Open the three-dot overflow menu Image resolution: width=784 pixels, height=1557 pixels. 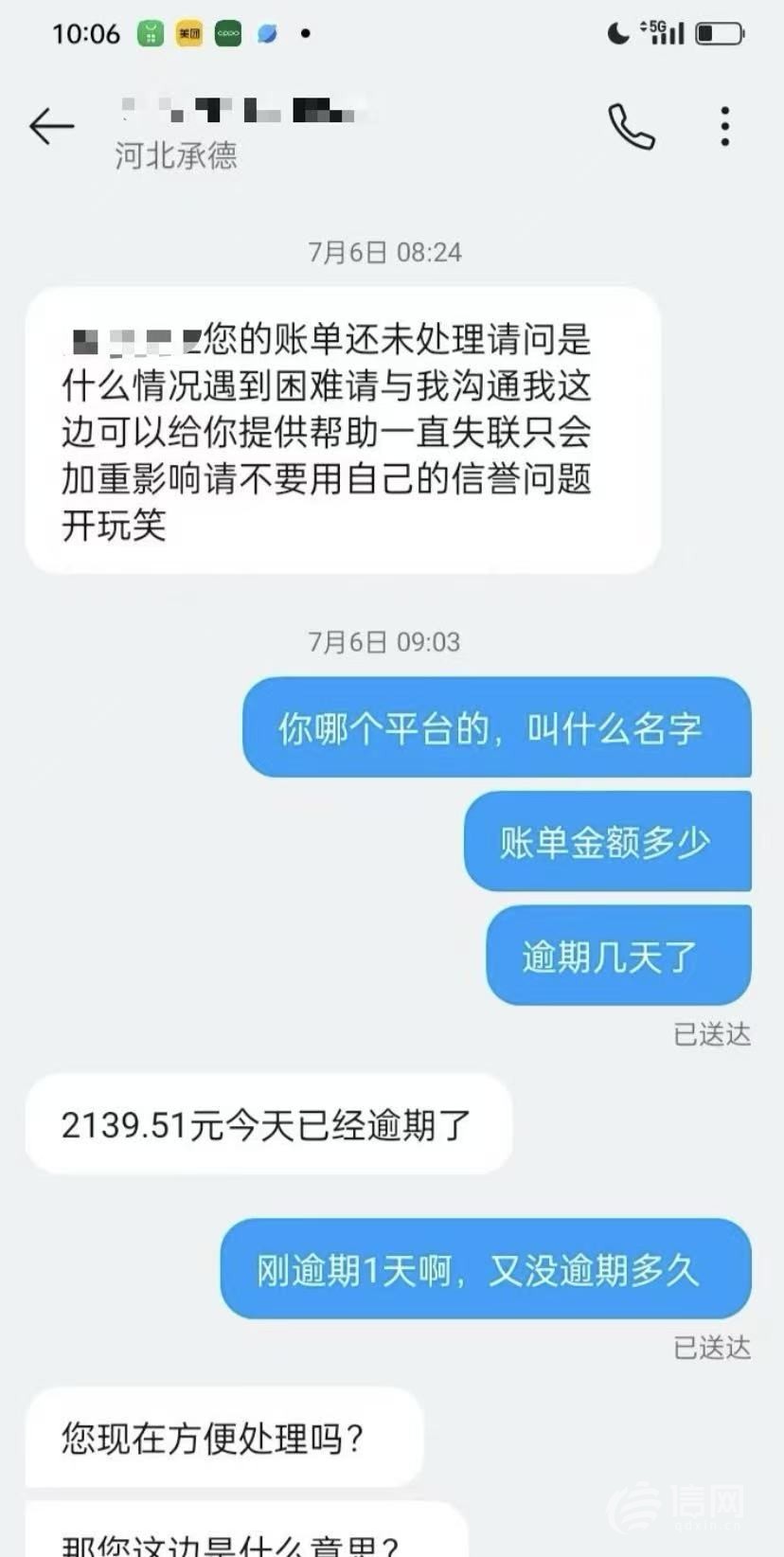tap(724, 126)
